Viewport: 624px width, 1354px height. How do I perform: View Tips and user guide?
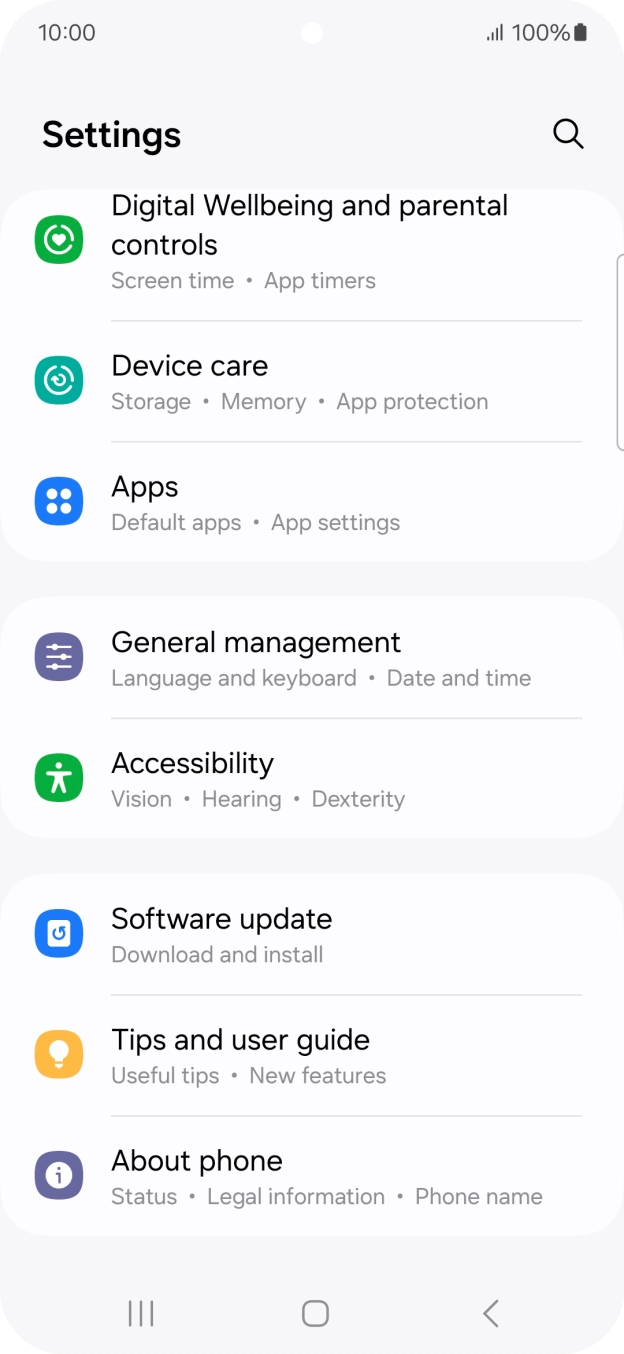(x=312, y=1056)
